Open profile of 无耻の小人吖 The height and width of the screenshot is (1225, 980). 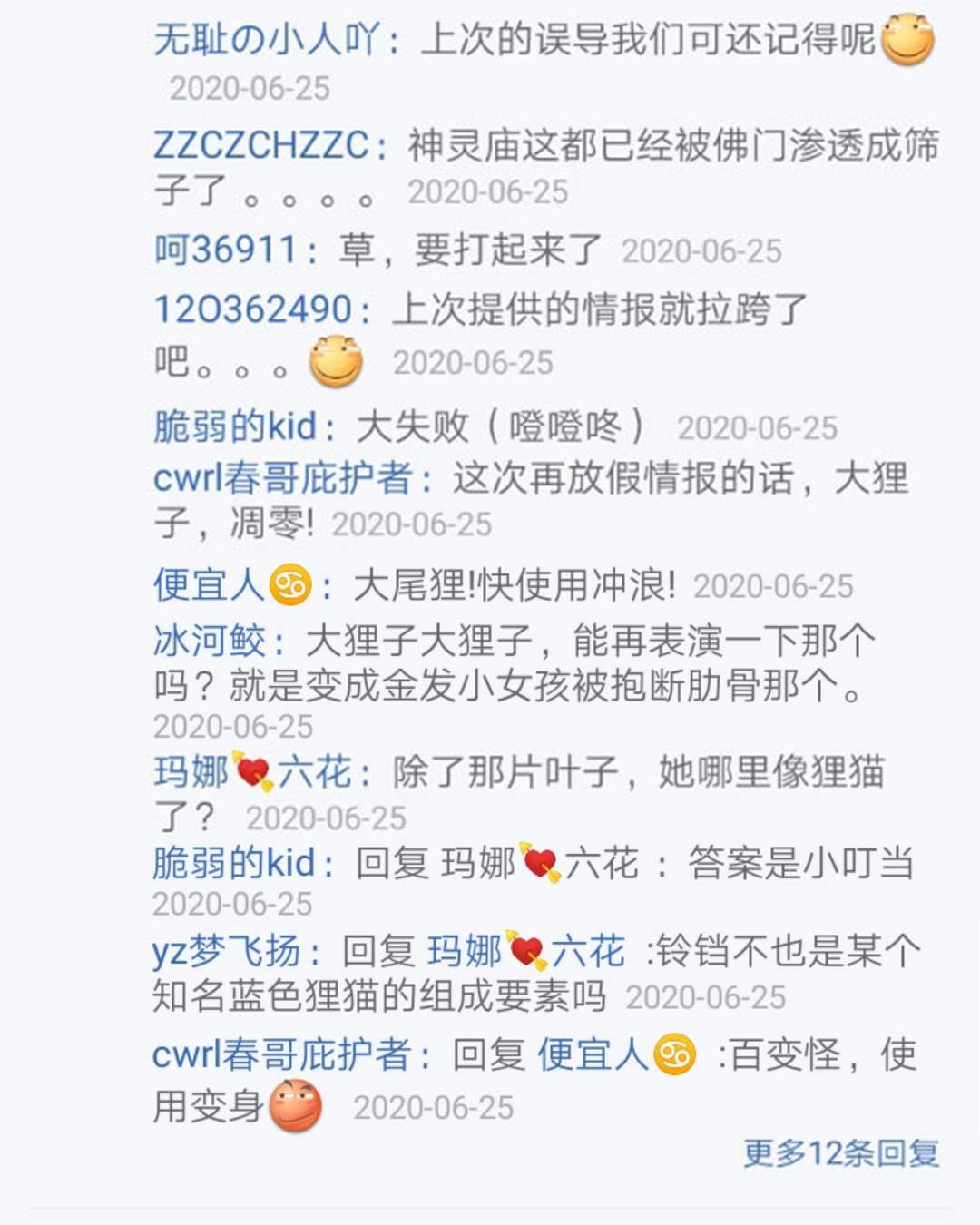pyautogui.click(x=265, y=40)
